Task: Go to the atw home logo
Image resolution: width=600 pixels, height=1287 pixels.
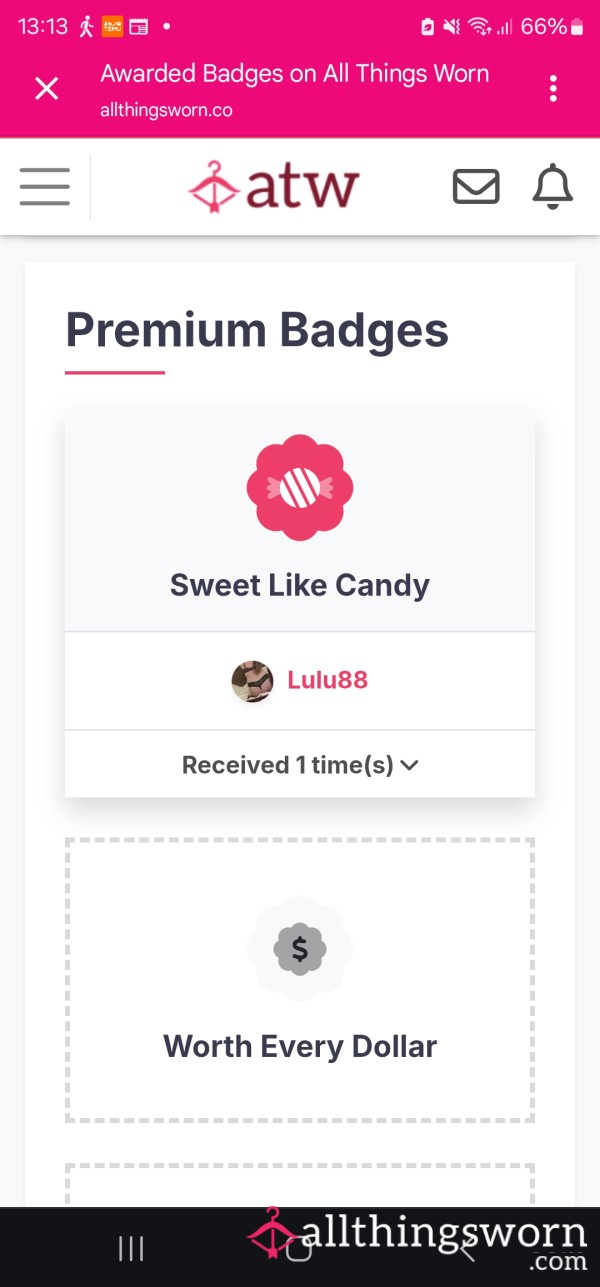Action: click(273, 187)
